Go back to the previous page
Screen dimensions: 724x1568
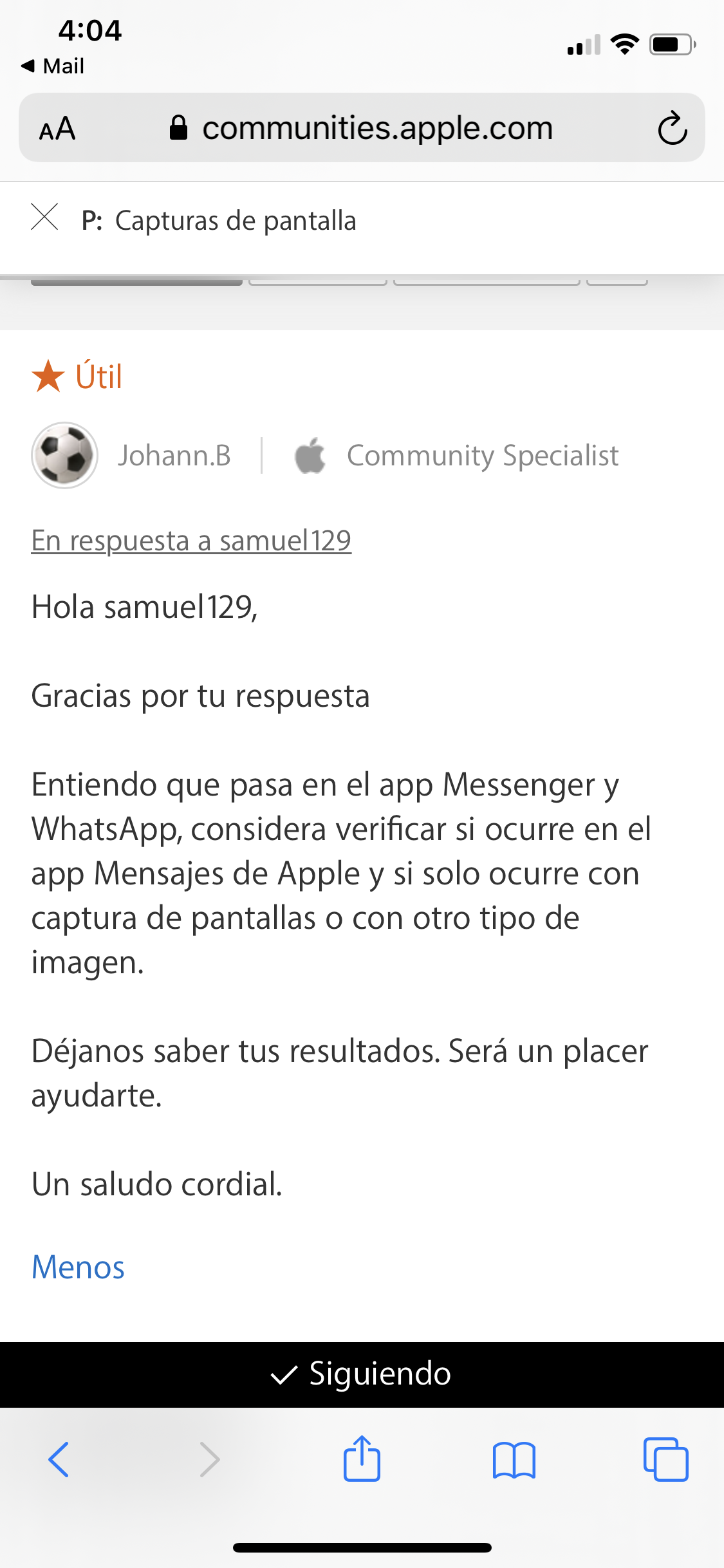[59, 1459]
